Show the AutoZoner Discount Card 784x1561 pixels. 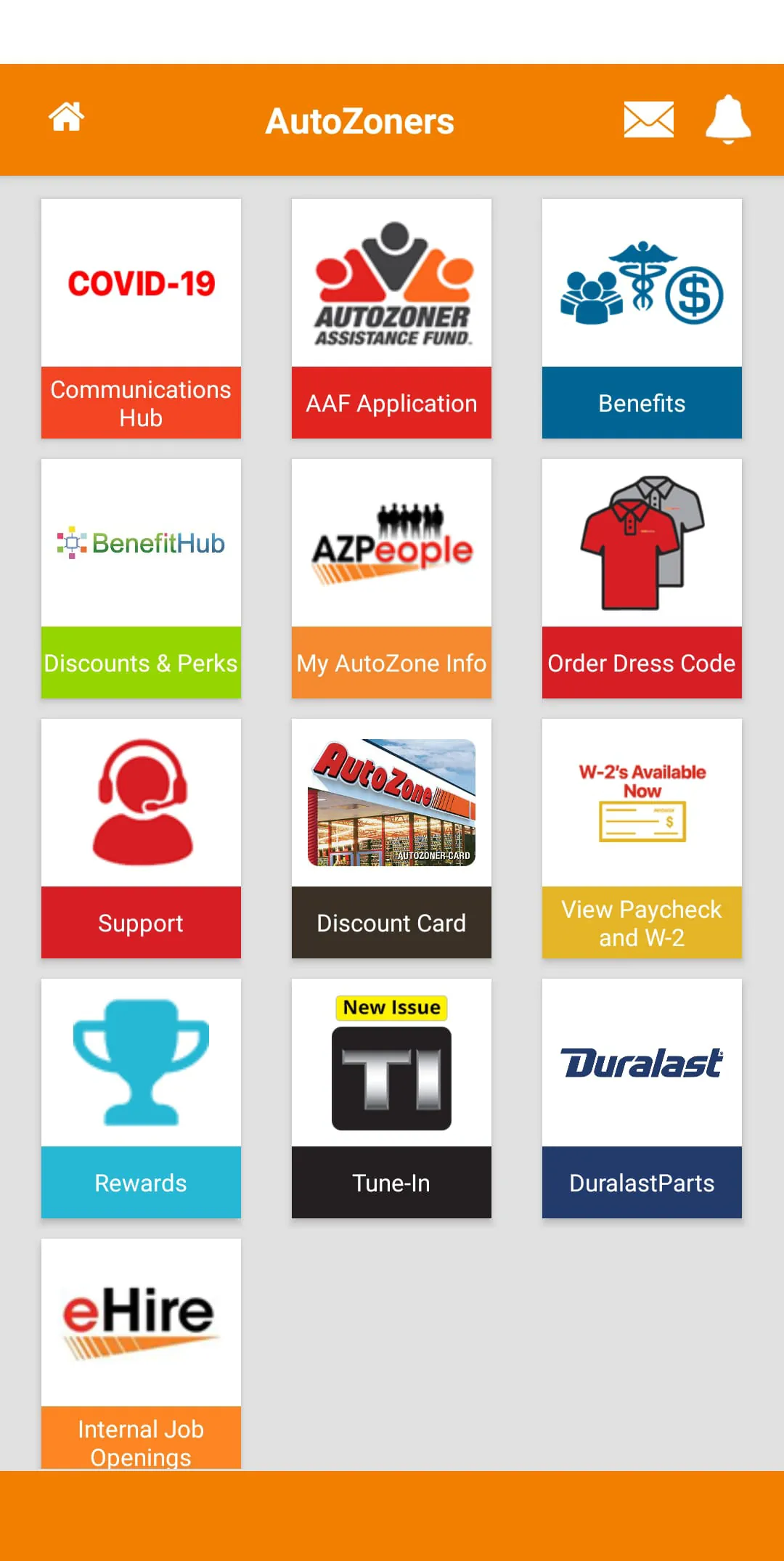point(391,838)
